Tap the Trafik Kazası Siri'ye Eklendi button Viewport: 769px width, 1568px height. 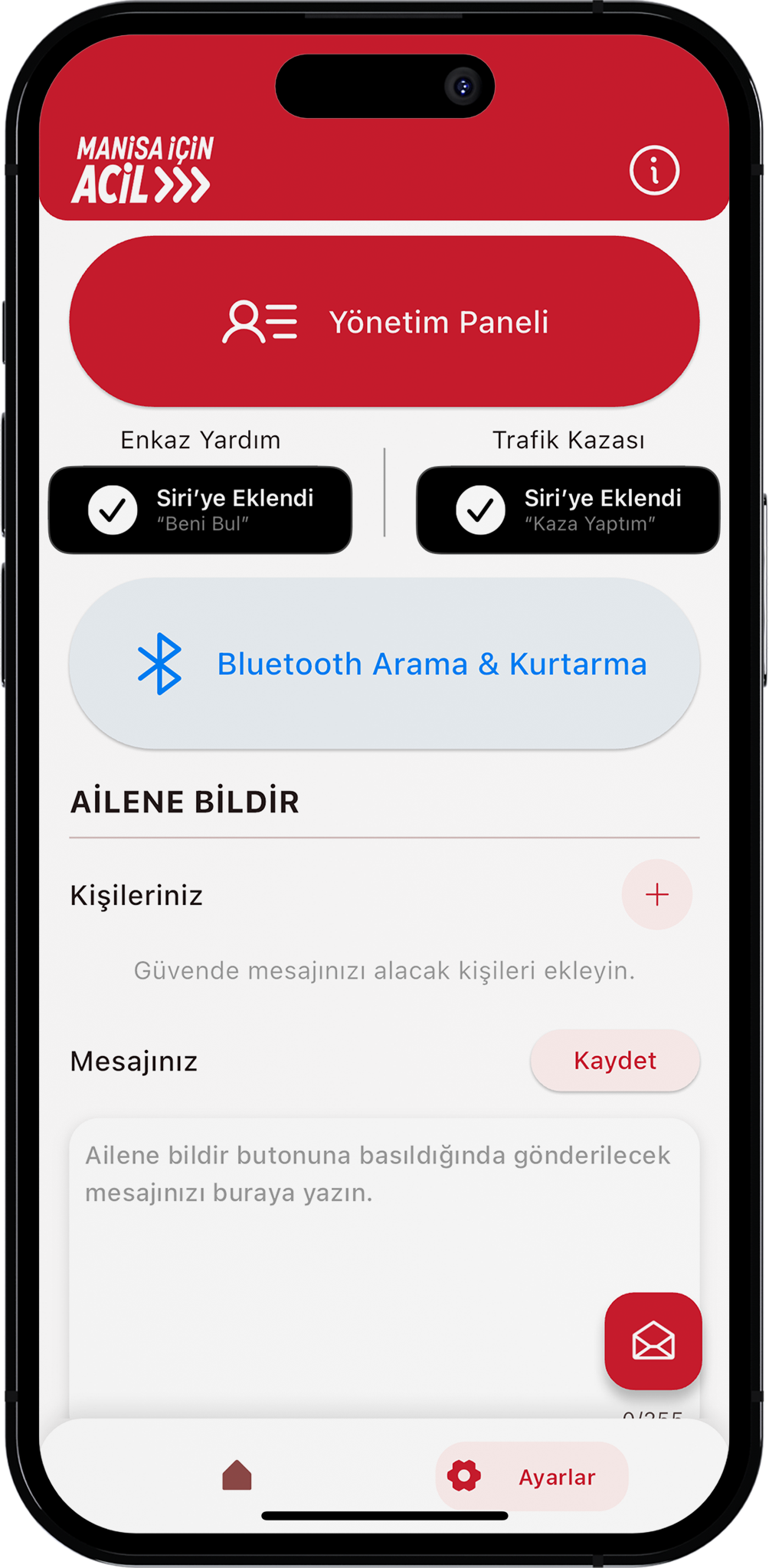568,510
